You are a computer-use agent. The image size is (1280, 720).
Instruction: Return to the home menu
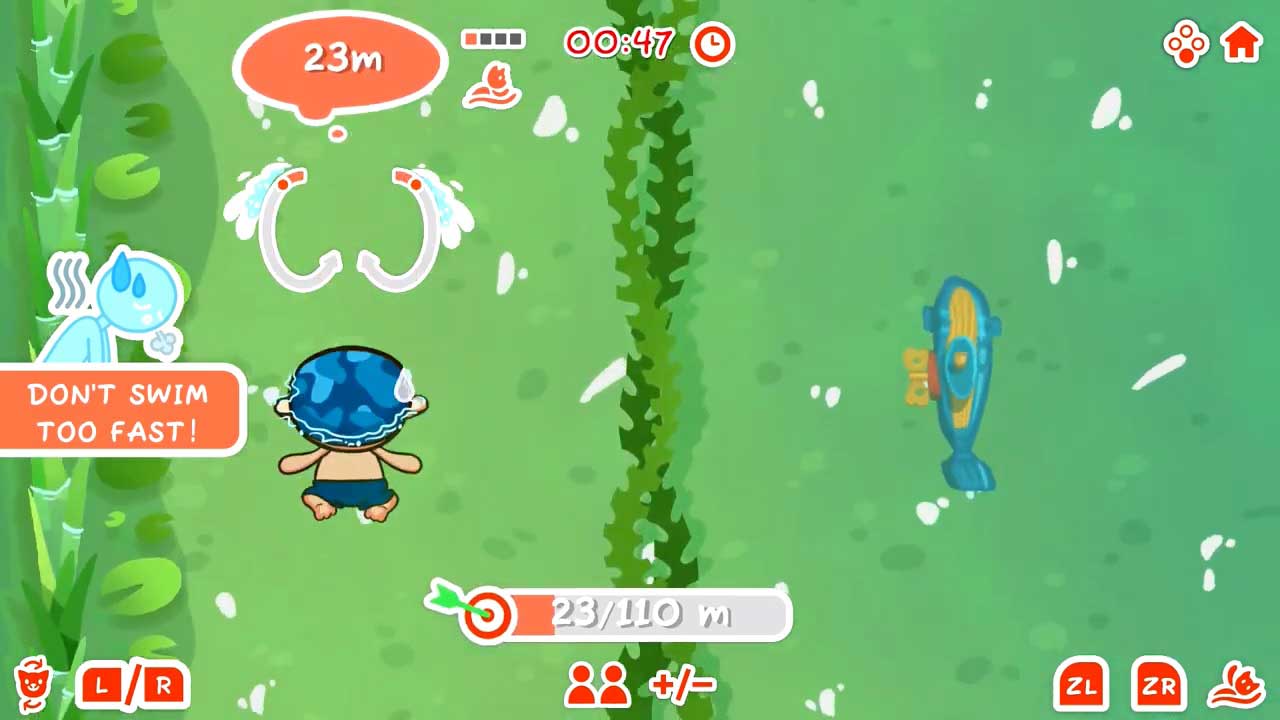pyautogui.click(x=1241, y=44)
